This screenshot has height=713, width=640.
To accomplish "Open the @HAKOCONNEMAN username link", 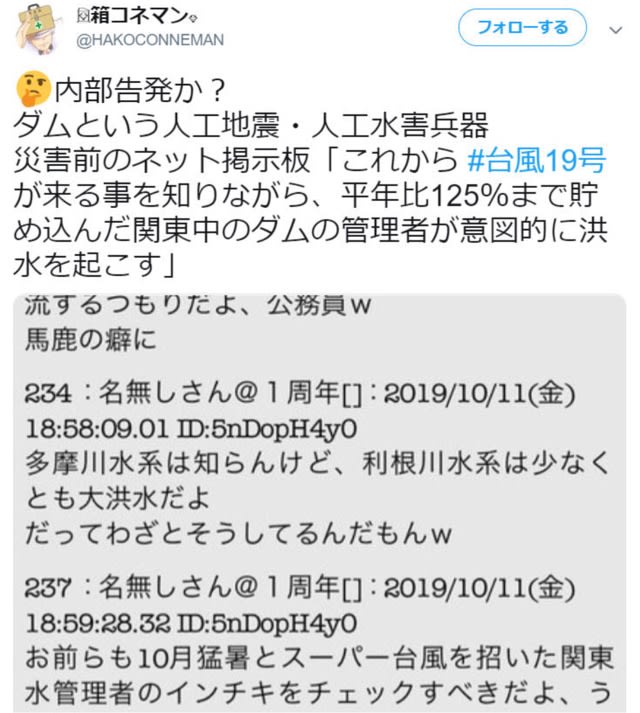I will point(150,39).
